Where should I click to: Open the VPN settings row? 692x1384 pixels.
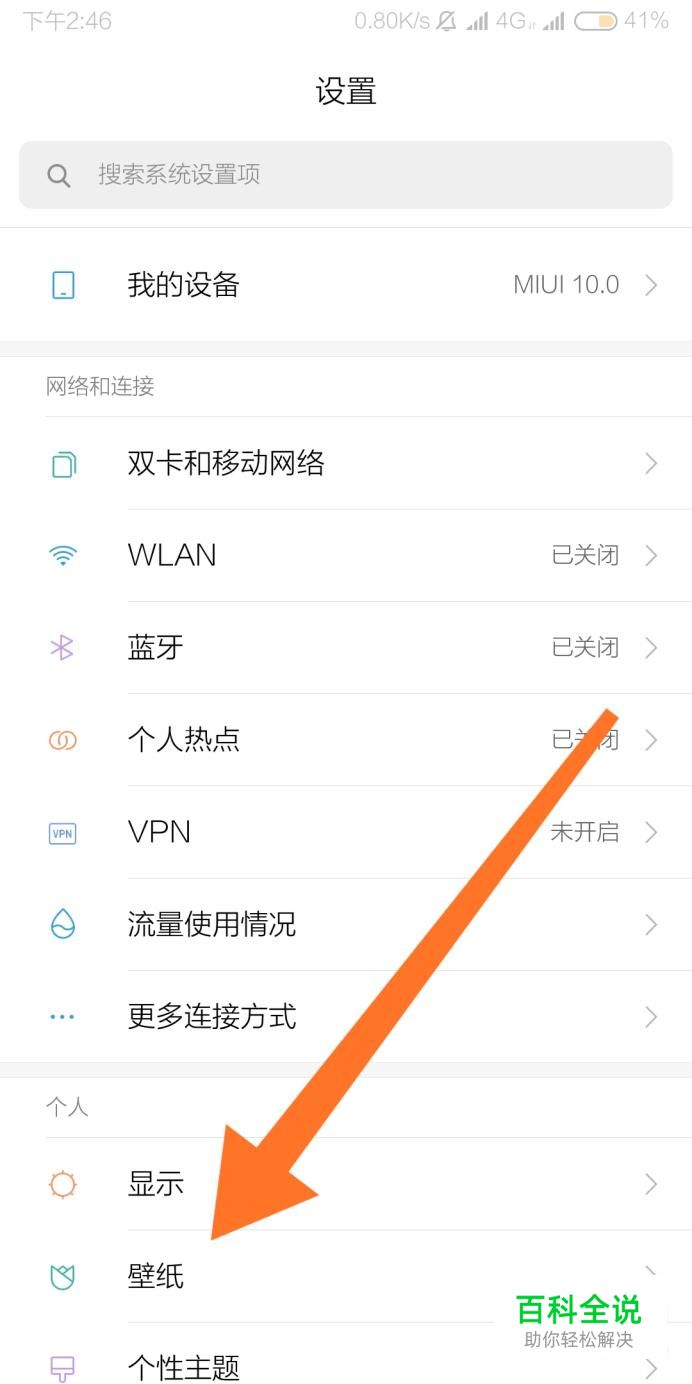345,832
